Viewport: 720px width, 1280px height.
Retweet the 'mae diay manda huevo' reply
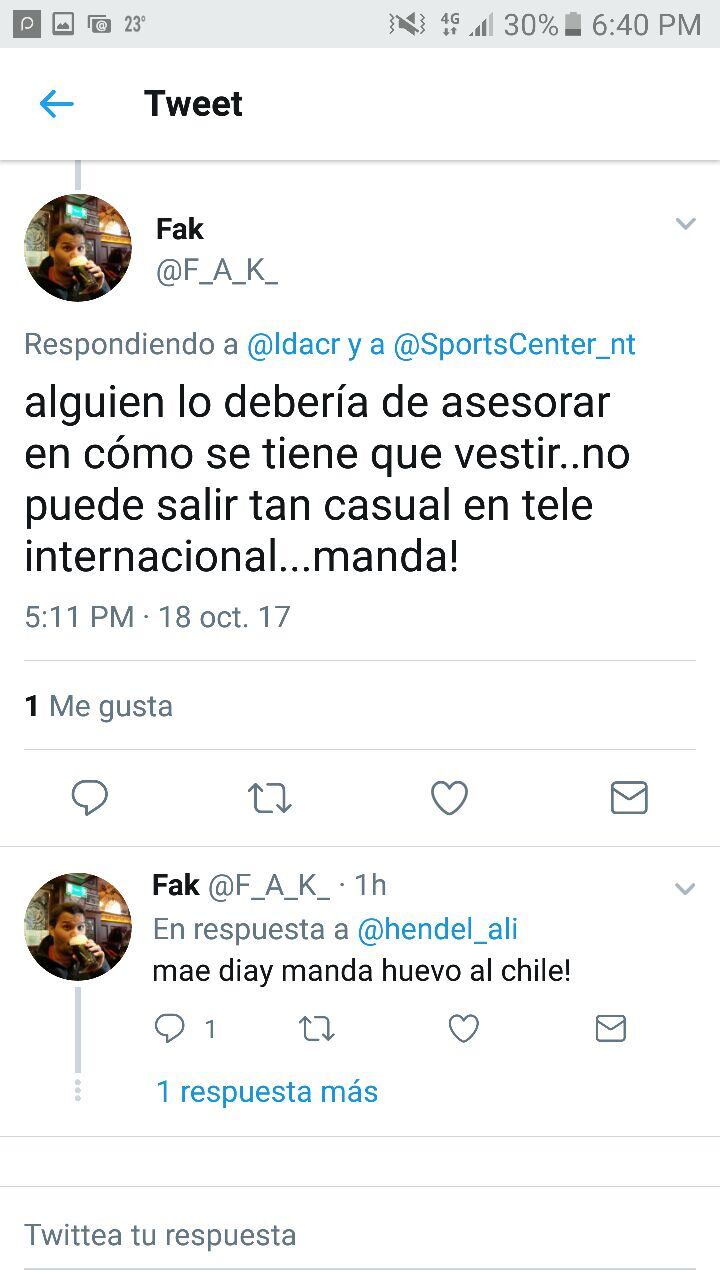coord(317,1028)
